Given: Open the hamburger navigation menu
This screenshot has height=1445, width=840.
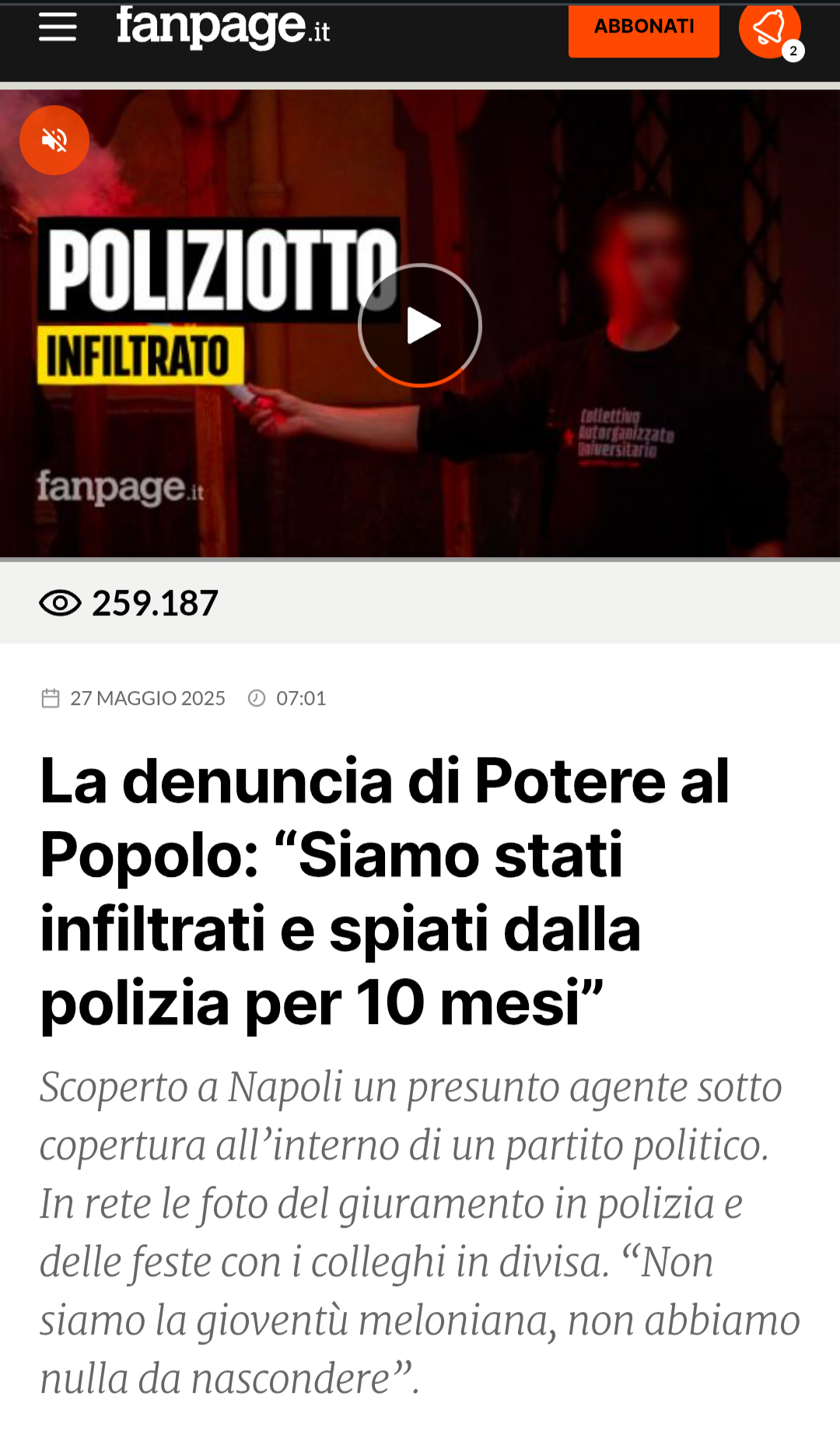Looking at the screenshot, I should [58, 27].
